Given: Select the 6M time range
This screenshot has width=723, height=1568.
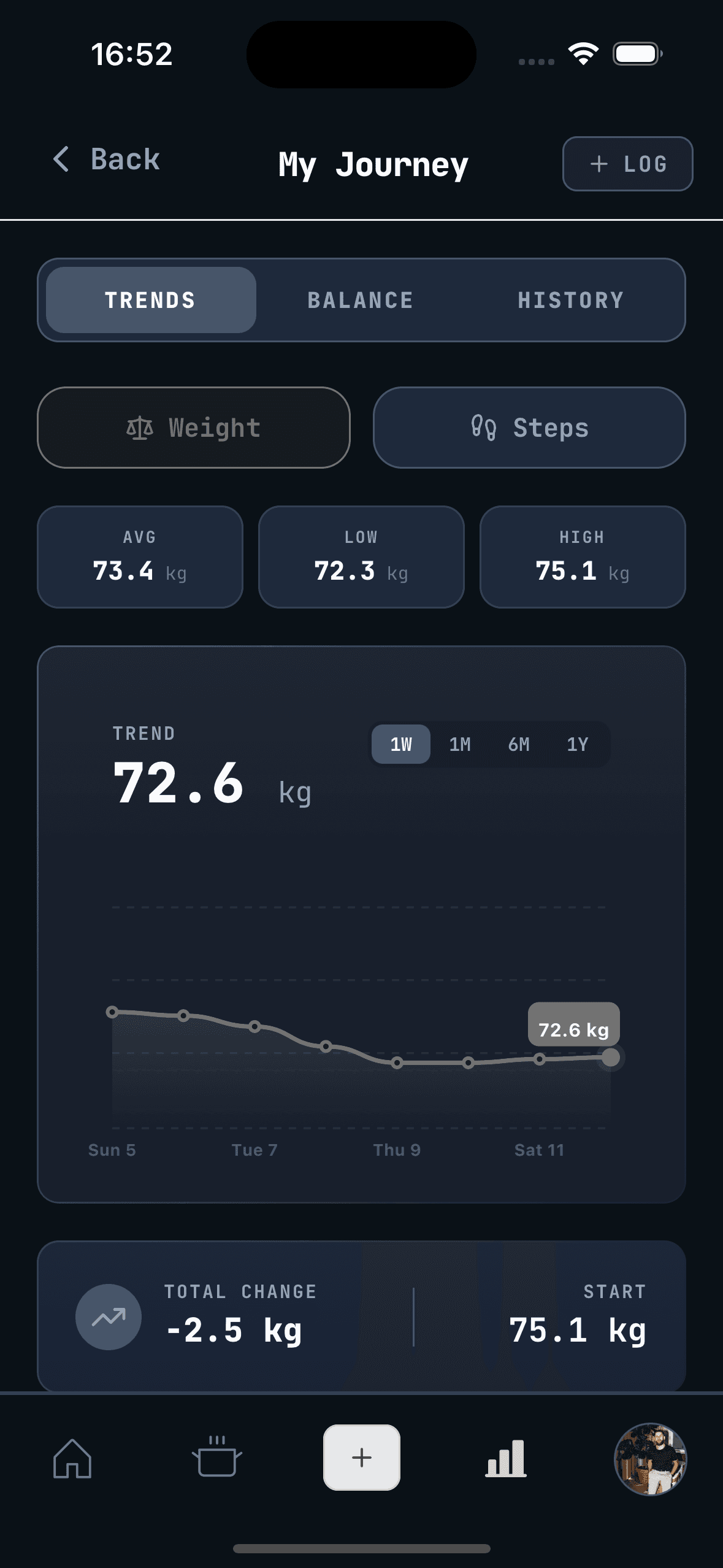Looking at the screenshot, I should pyautogui.click(x=518, y=744).
